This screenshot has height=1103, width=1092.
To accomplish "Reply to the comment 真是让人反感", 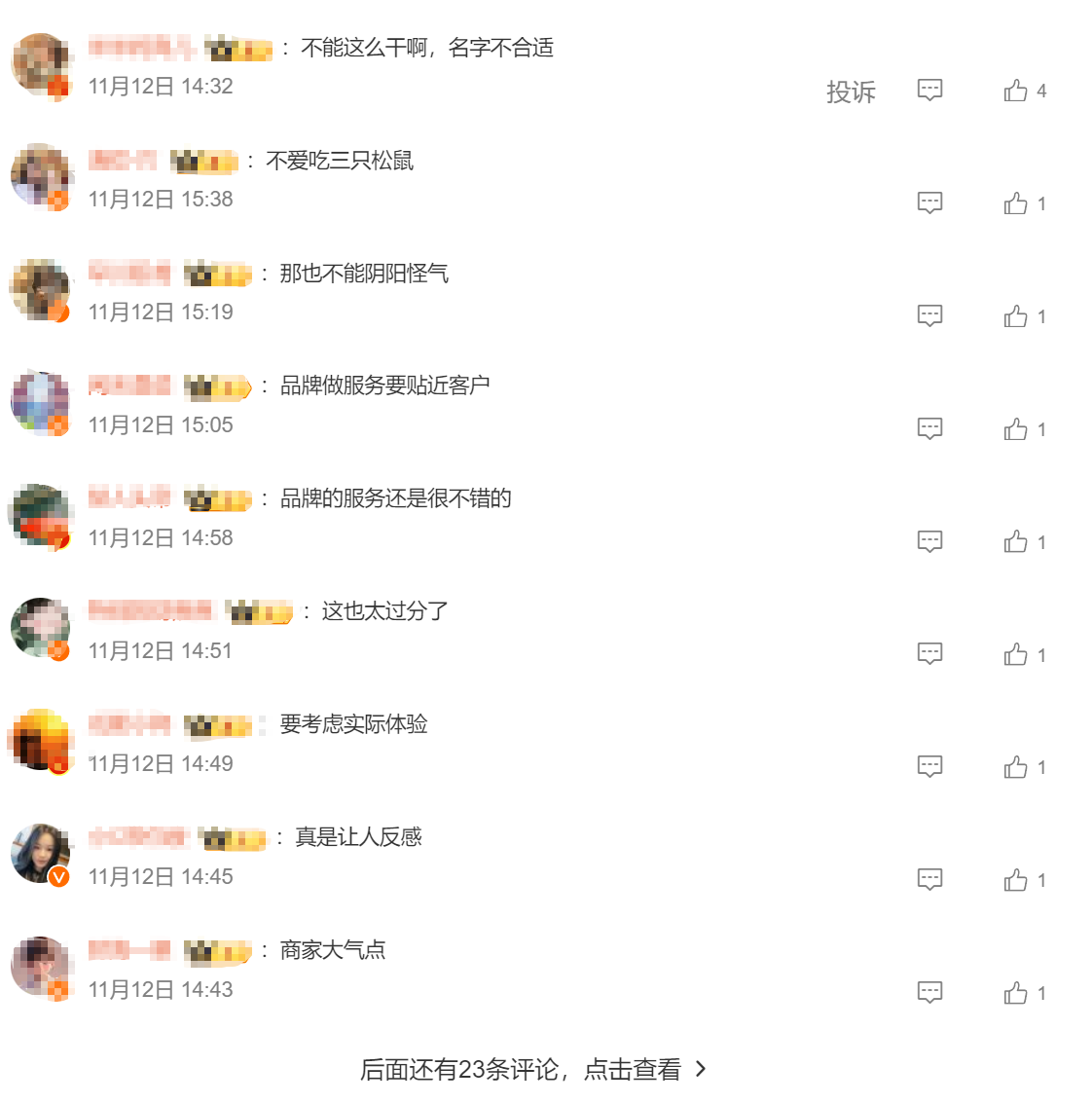I will (x=929, y=880).
